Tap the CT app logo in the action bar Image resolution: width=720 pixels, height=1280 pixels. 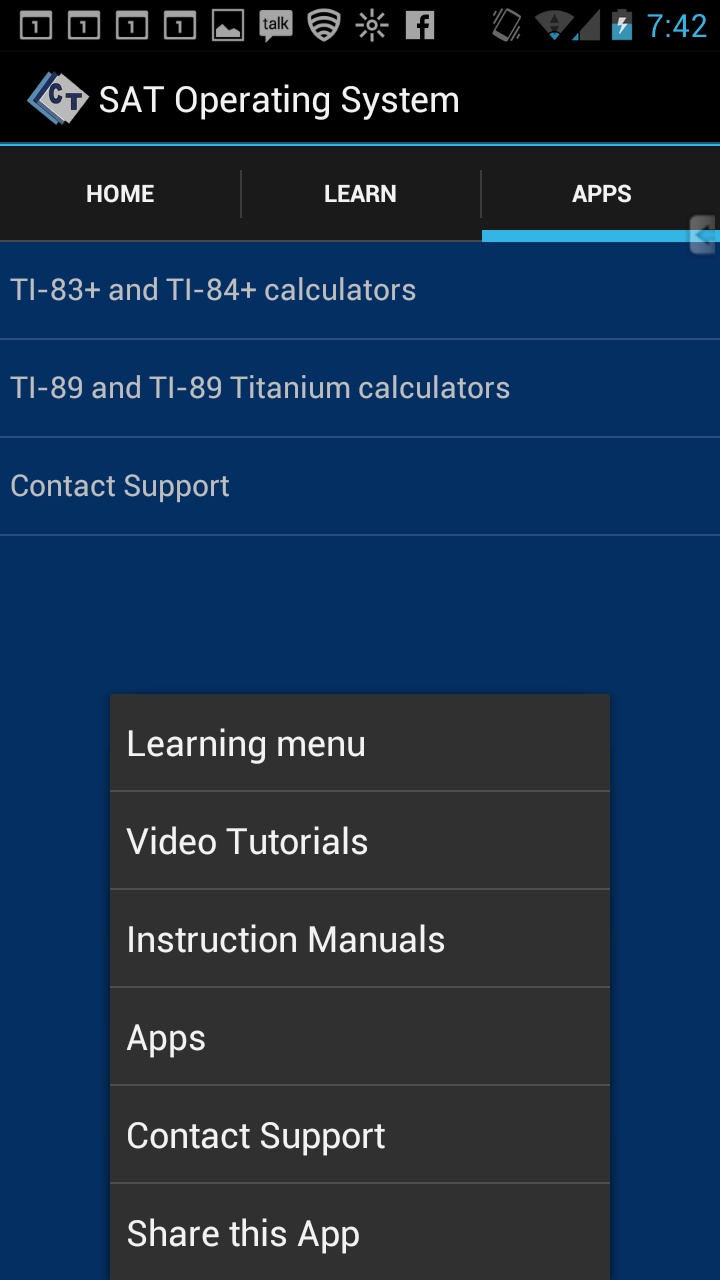[x=57, y=97]
